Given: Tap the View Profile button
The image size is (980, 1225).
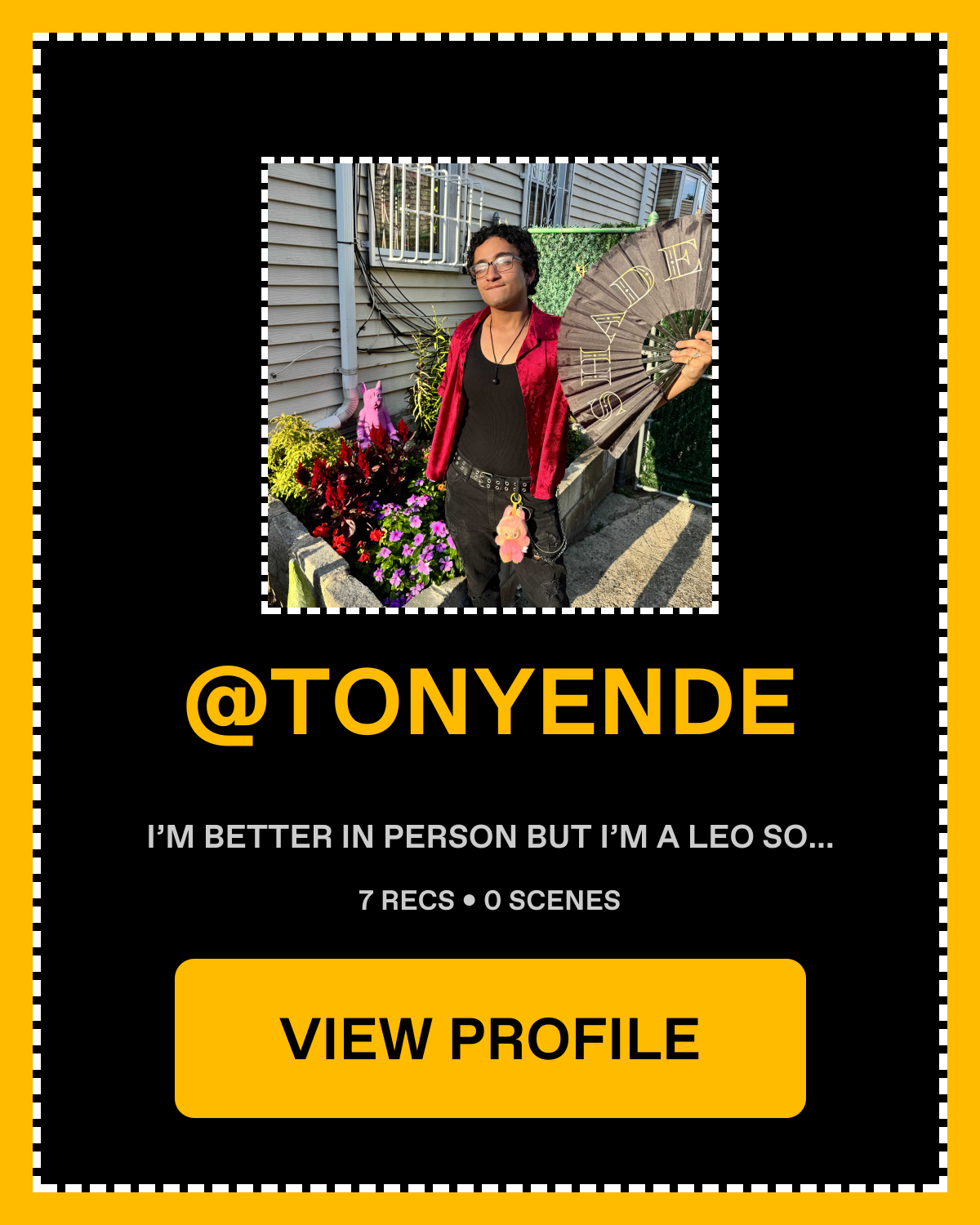Looking at the screenshot, I should pos(490,1038).
